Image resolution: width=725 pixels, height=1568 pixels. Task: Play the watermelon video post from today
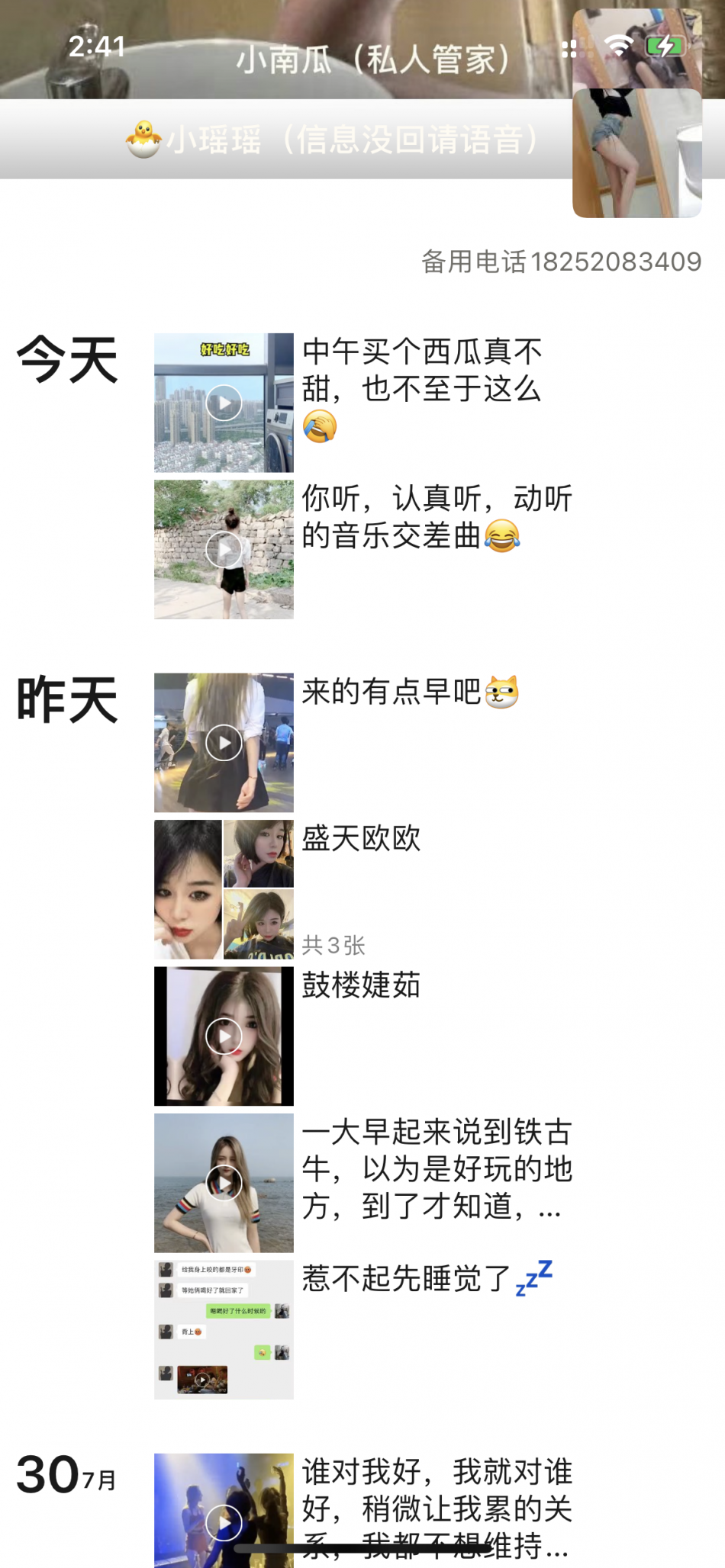click(x=224, y=403)
